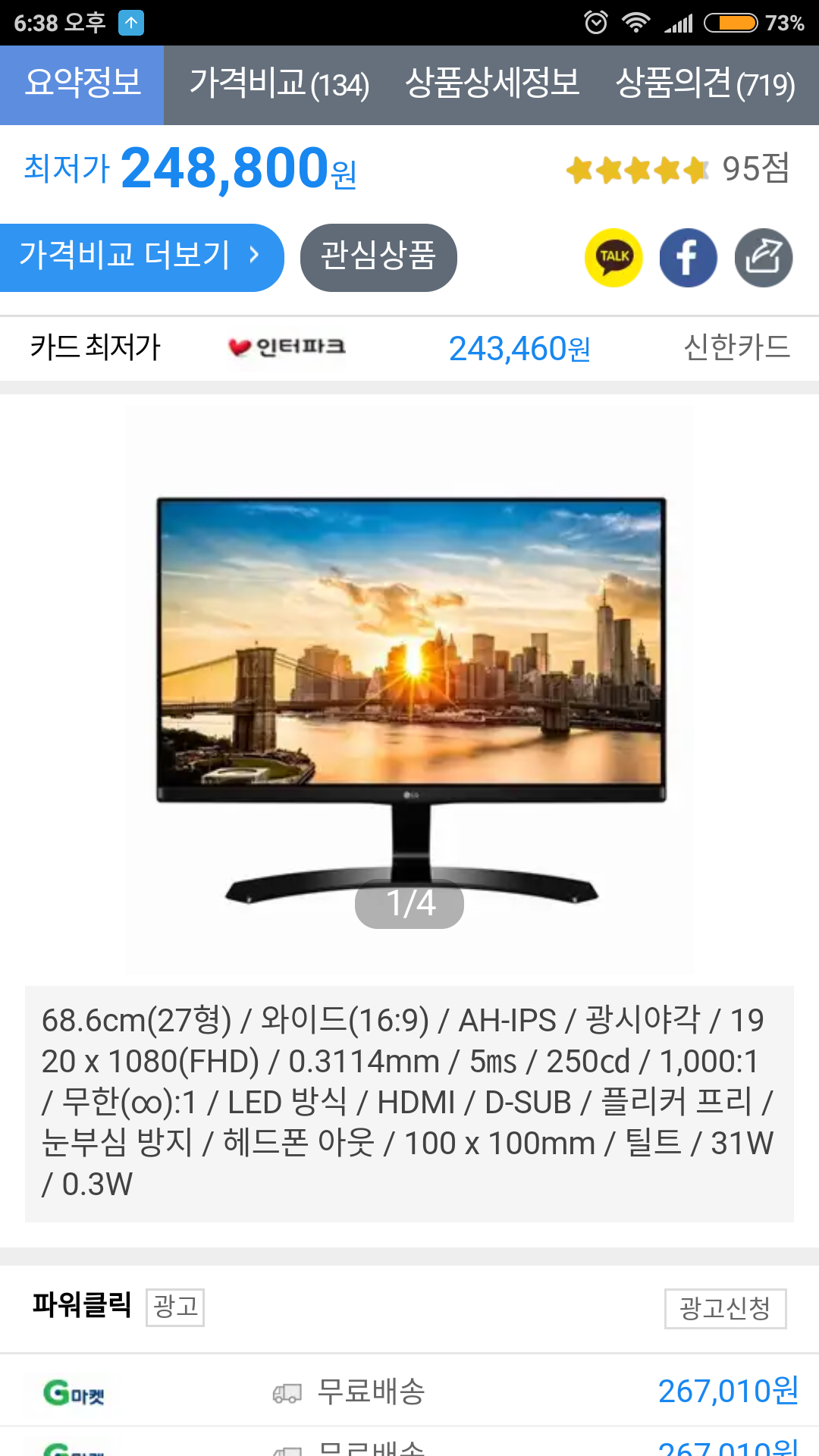
Task: Tap the 광고신청 button
Action: [725, 1308]
